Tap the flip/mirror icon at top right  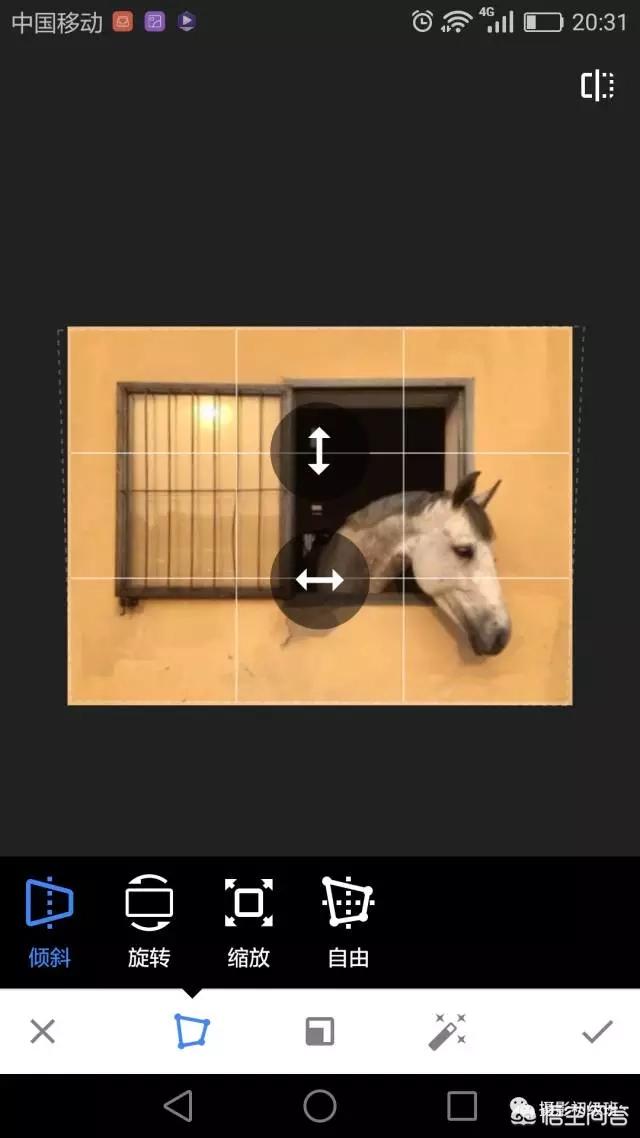[x=597, y=86]
